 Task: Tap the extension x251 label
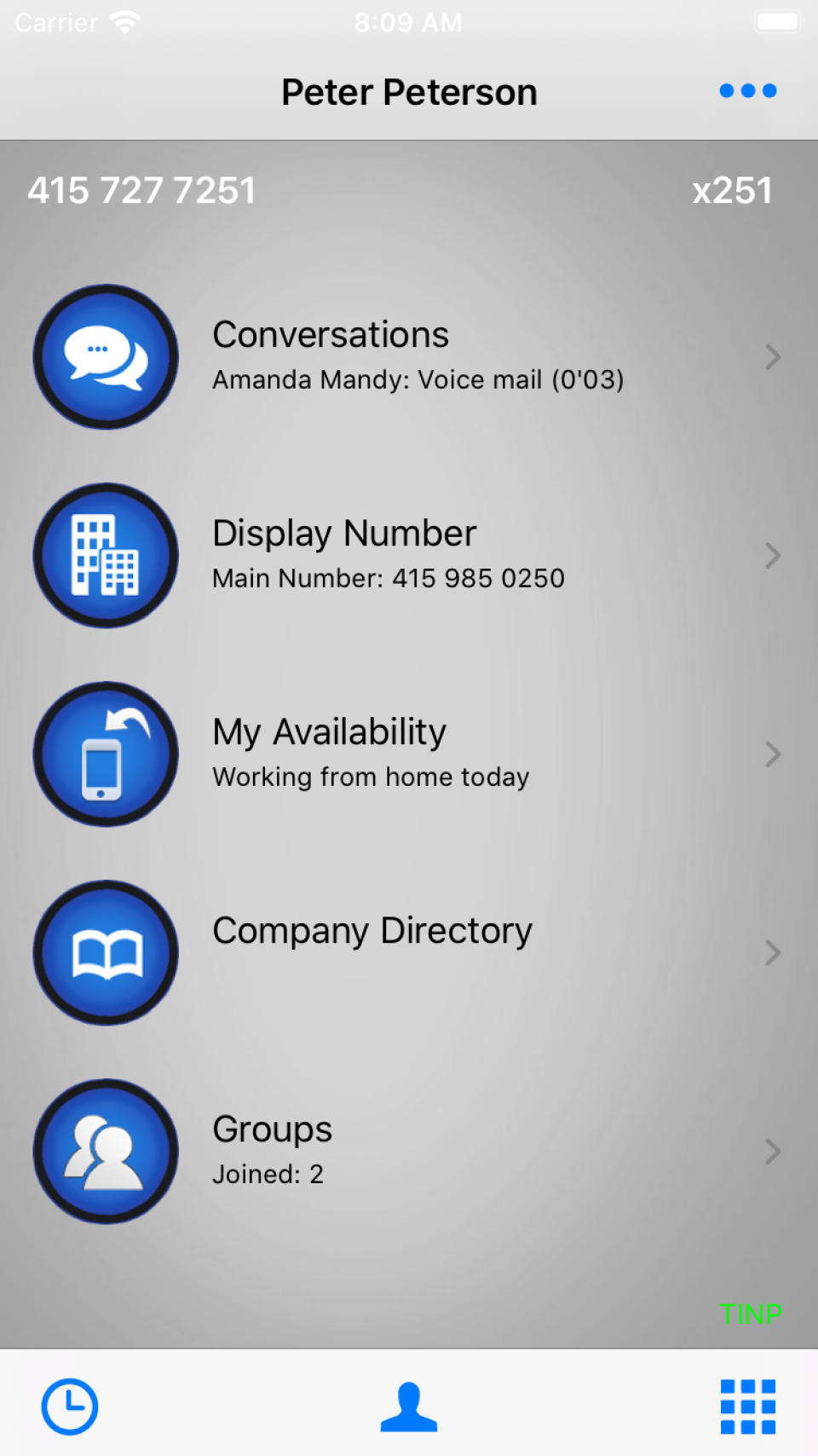[x=734, y=190]
